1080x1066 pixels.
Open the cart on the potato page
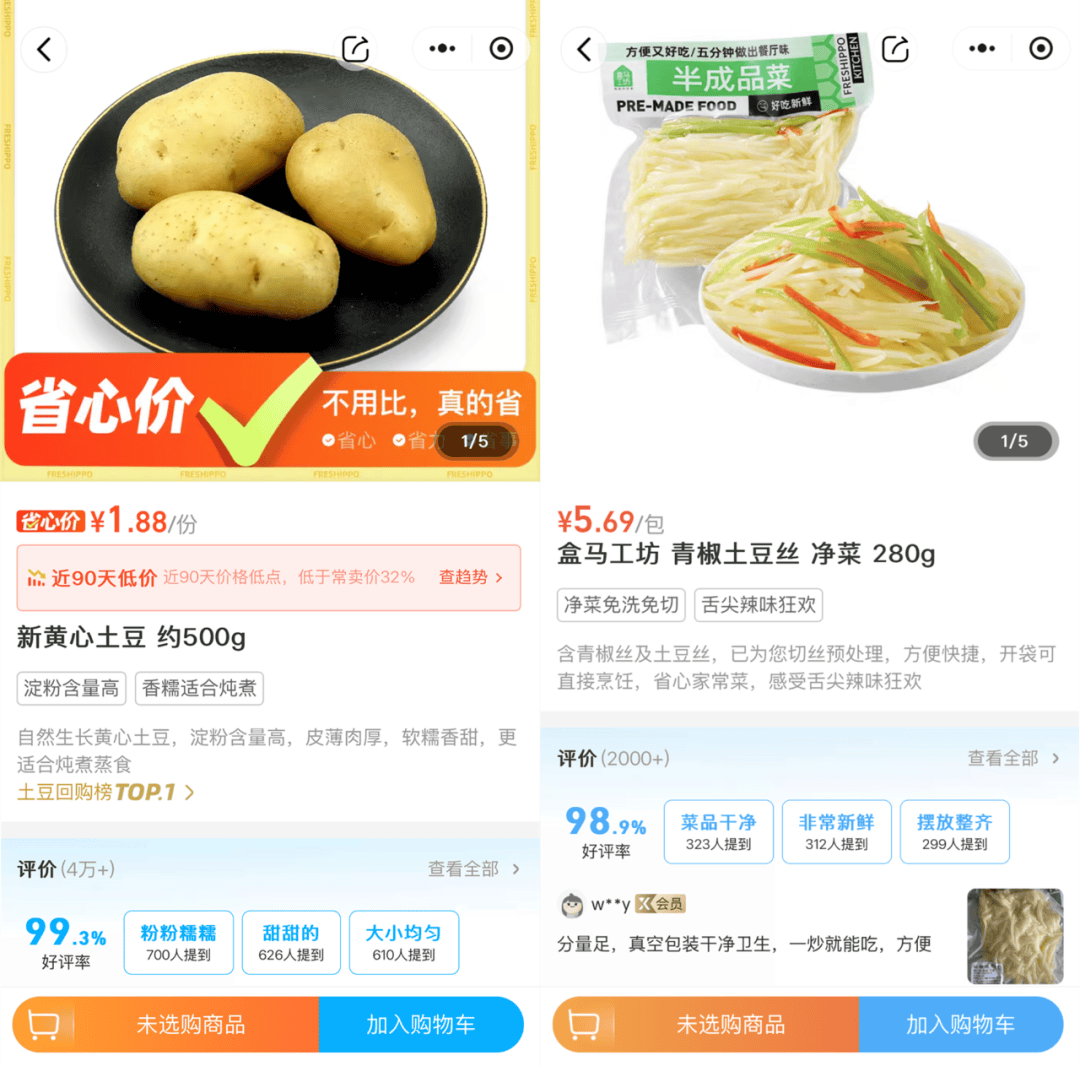point(43,1024)
